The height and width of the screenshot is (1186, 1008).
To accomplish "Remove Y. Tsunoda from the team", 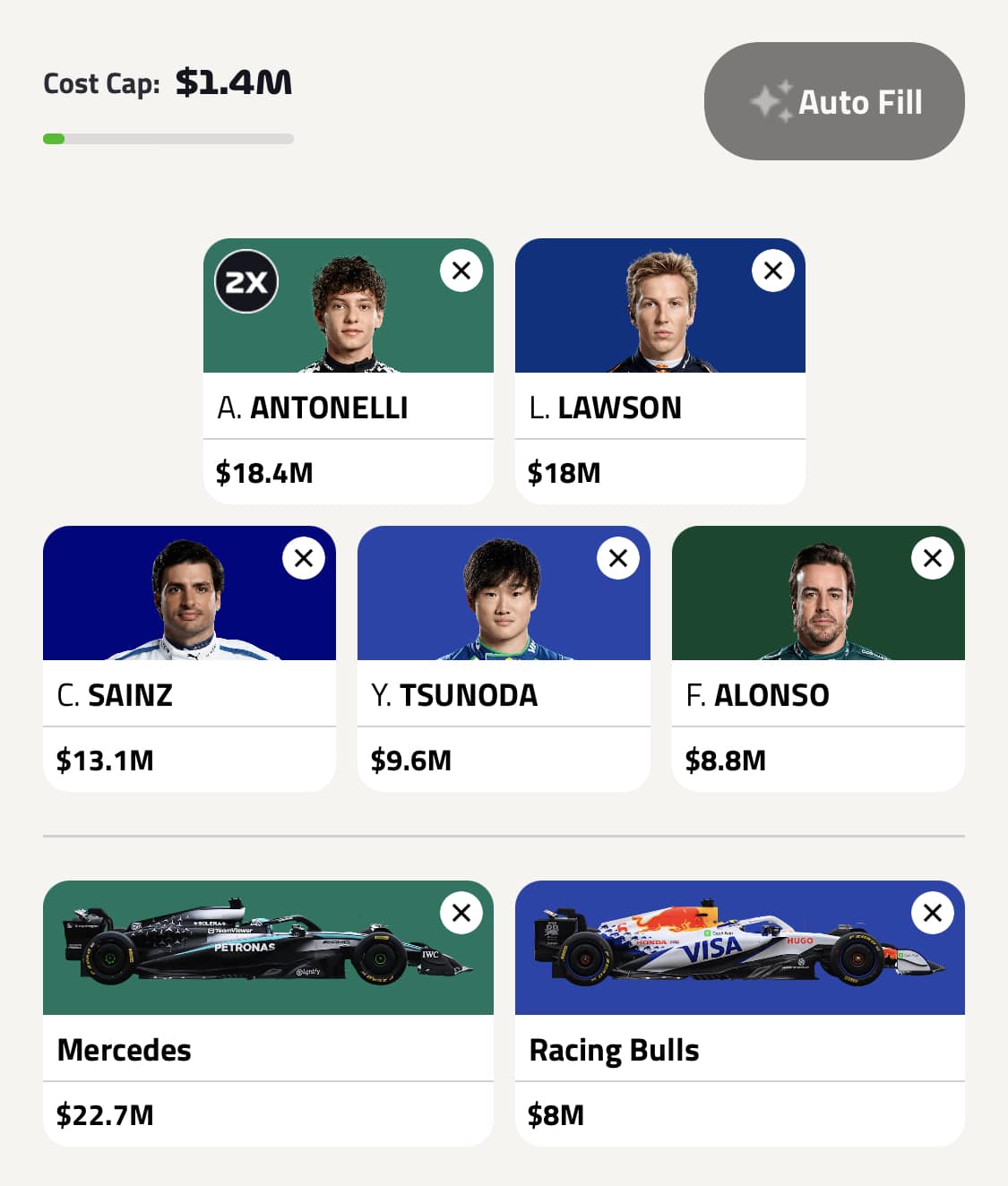I will pos(618,558).
